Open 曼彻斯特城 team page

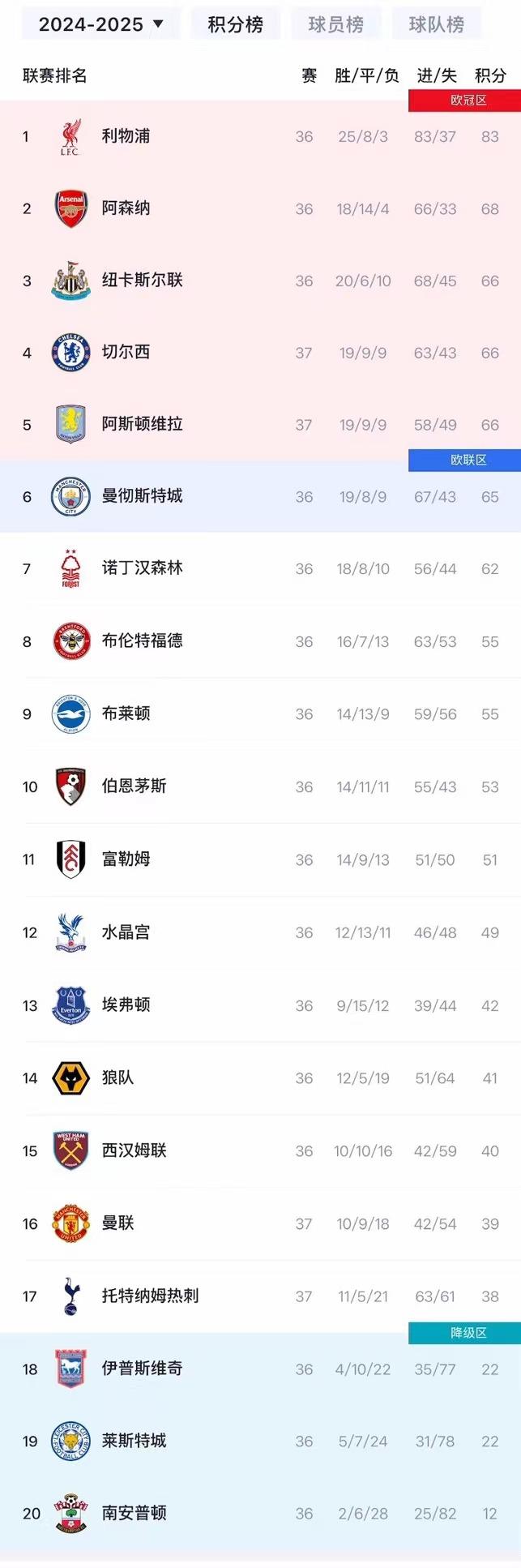(x=142, y=496)
